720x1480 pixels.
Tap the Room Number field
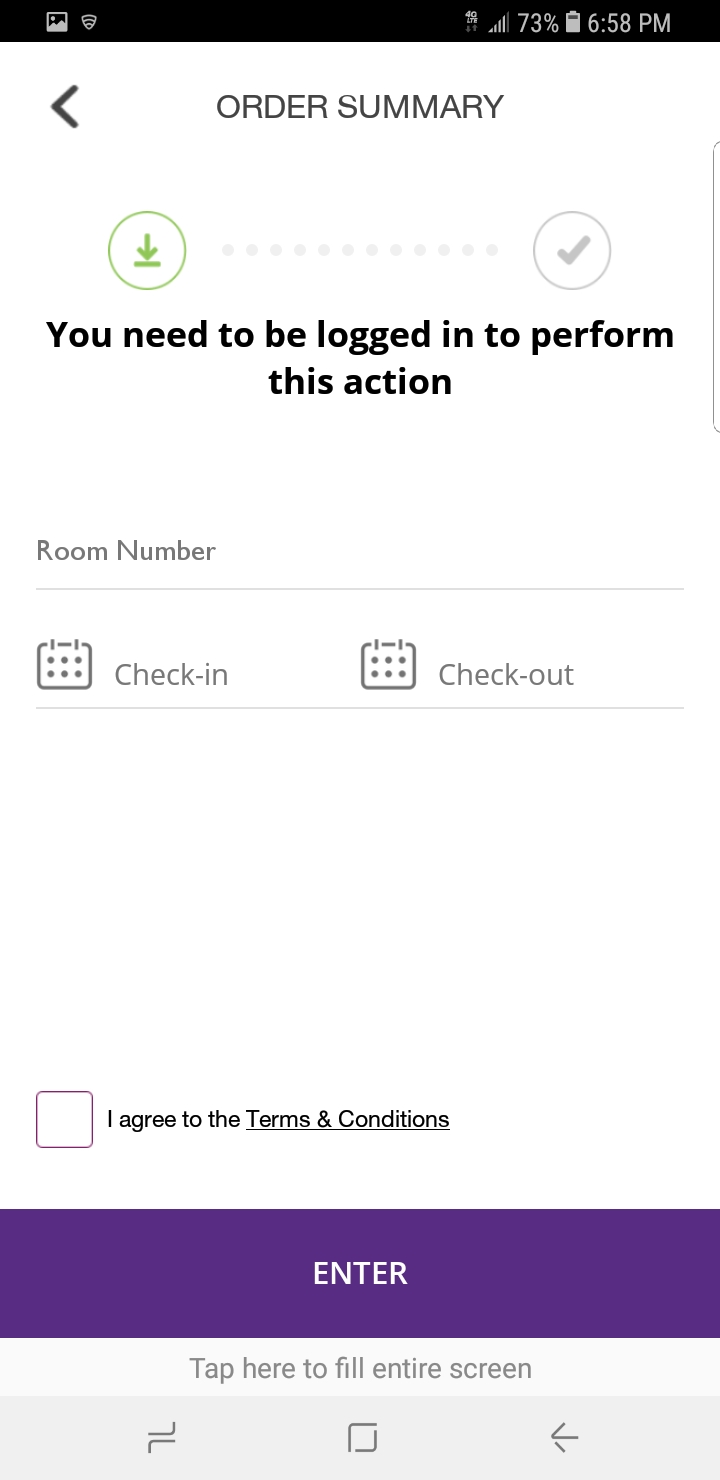tap(360, 551)
